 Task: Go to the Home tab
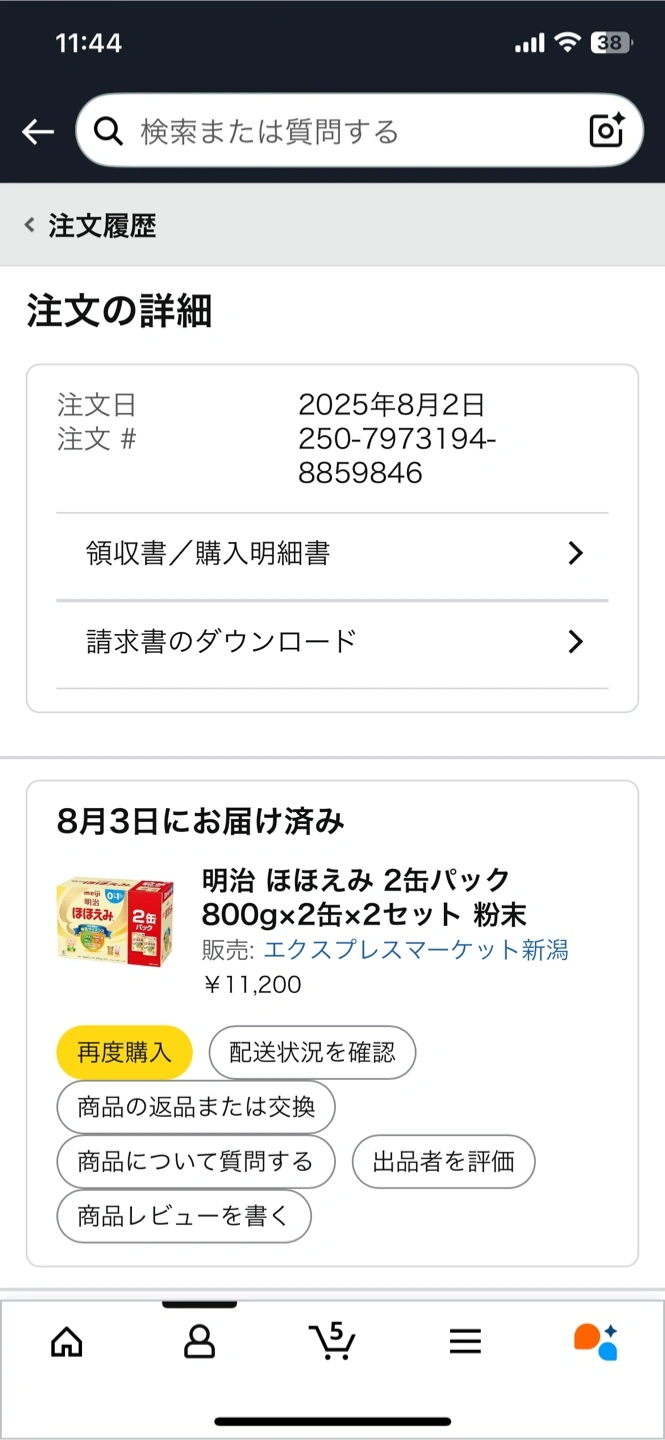pos(67,1341)
